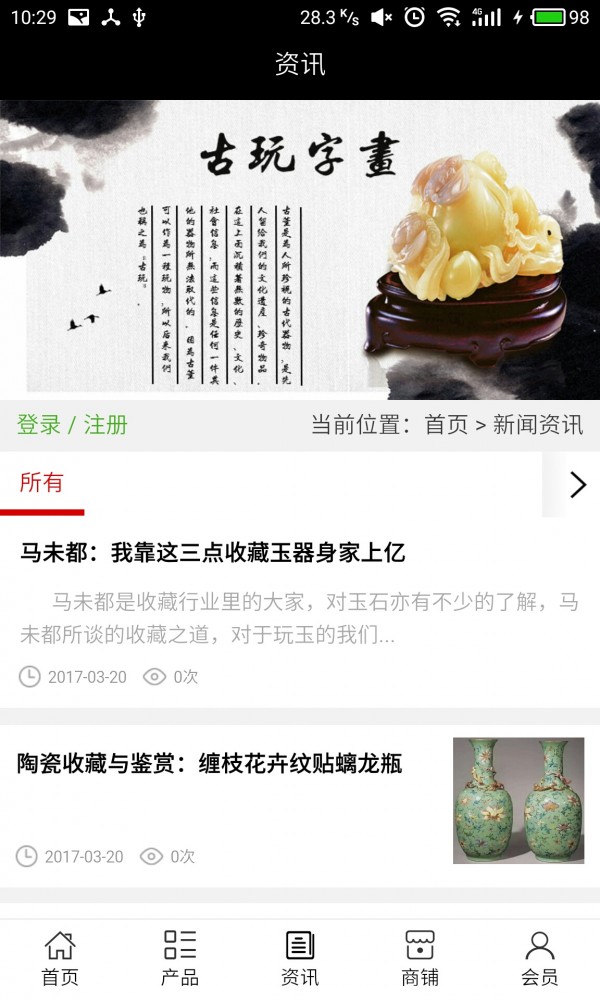Switch to the 首页 bottom tab
This screenshot has width=600, height=1000.
pyautogui.click(x=60, y=958)
